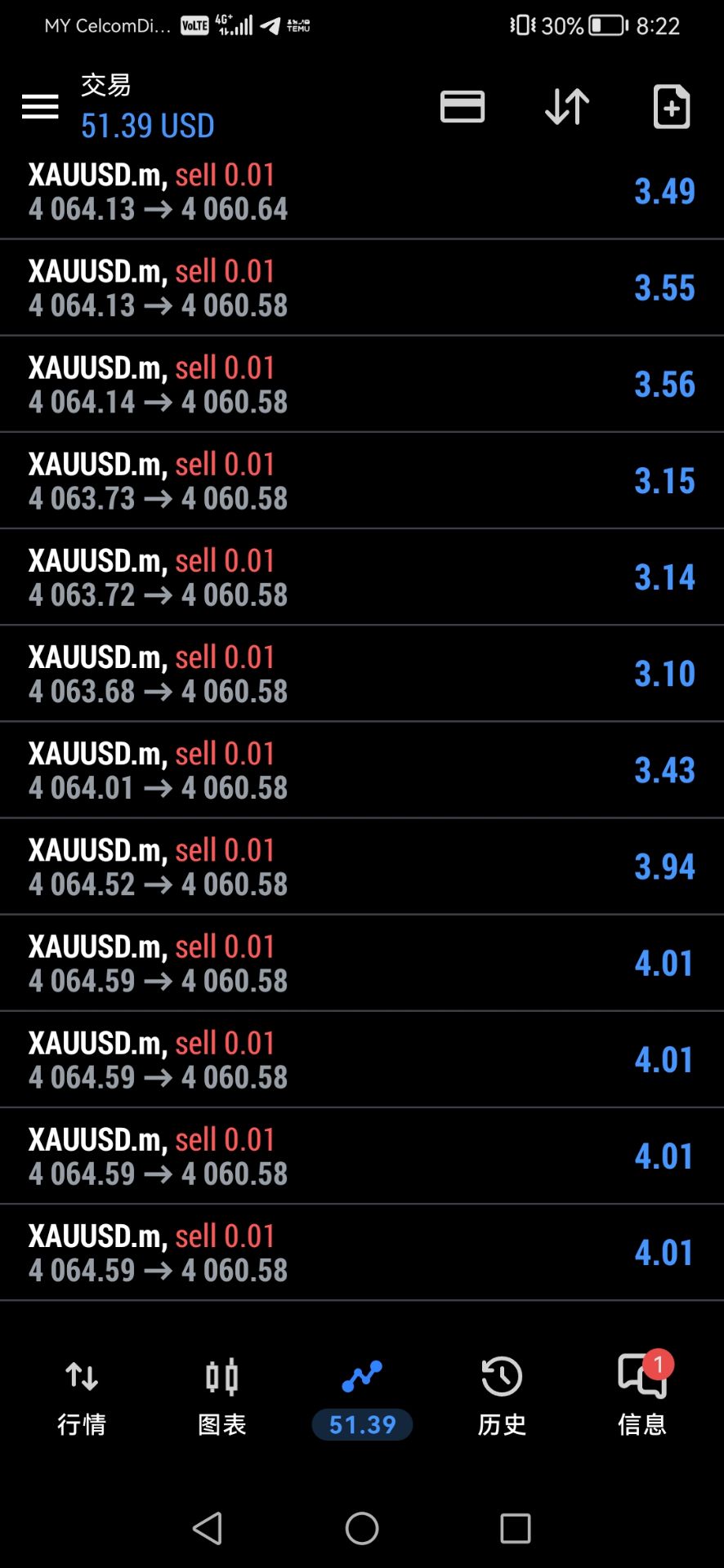Open position with profit 3.43
The width and height of the screenshot is (724, 1568).
click(x=362, y=769)
